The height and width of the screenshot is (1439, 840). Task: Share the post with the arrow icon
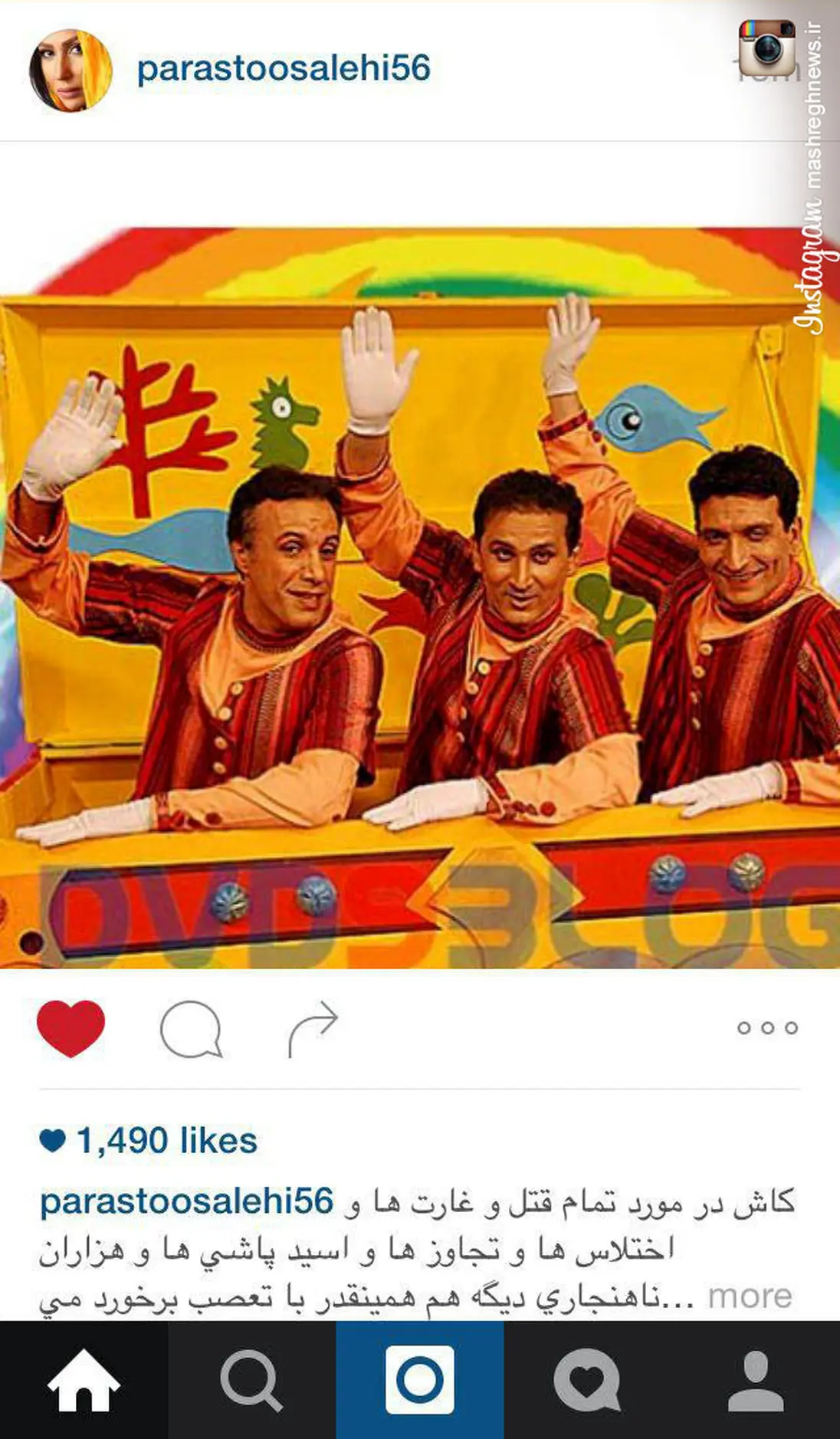pyautogui.click(x=313, y=1029)
